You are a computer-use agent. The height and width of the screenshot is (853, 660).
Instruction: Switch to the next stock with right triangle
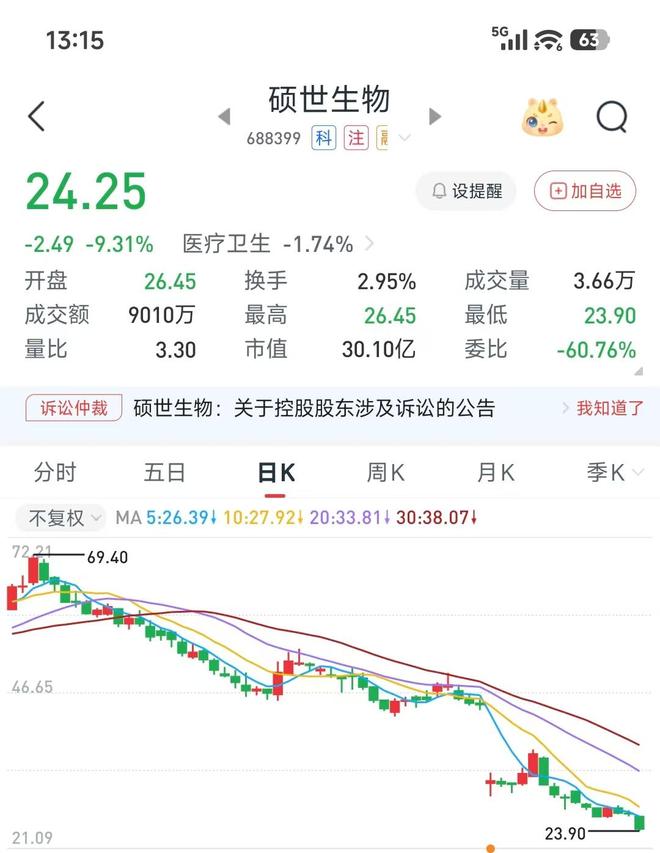[x=435, y=116]
